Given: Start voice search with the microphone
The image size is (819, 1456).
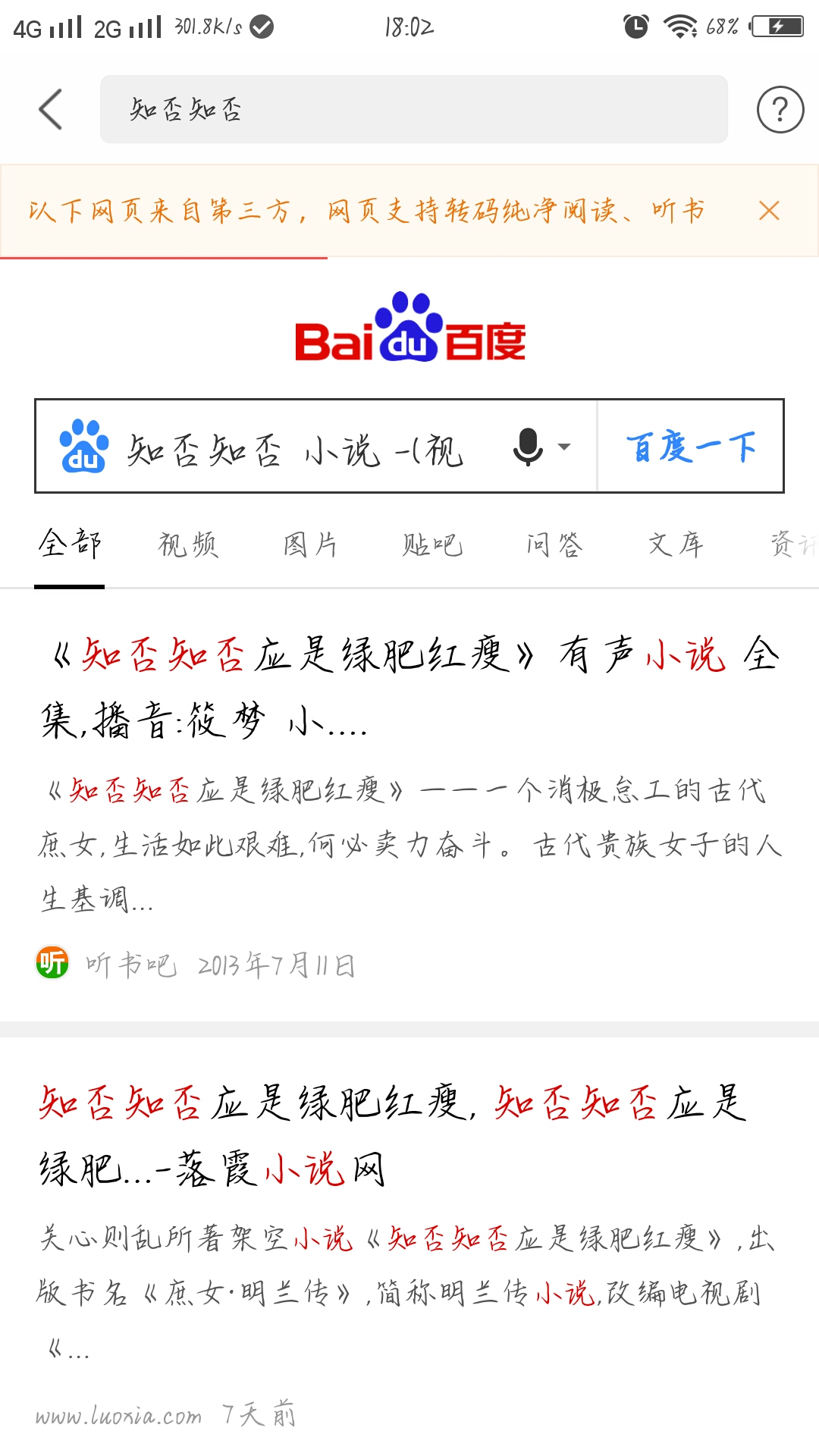Looking at the screenshot, I should tap(529, 447).
